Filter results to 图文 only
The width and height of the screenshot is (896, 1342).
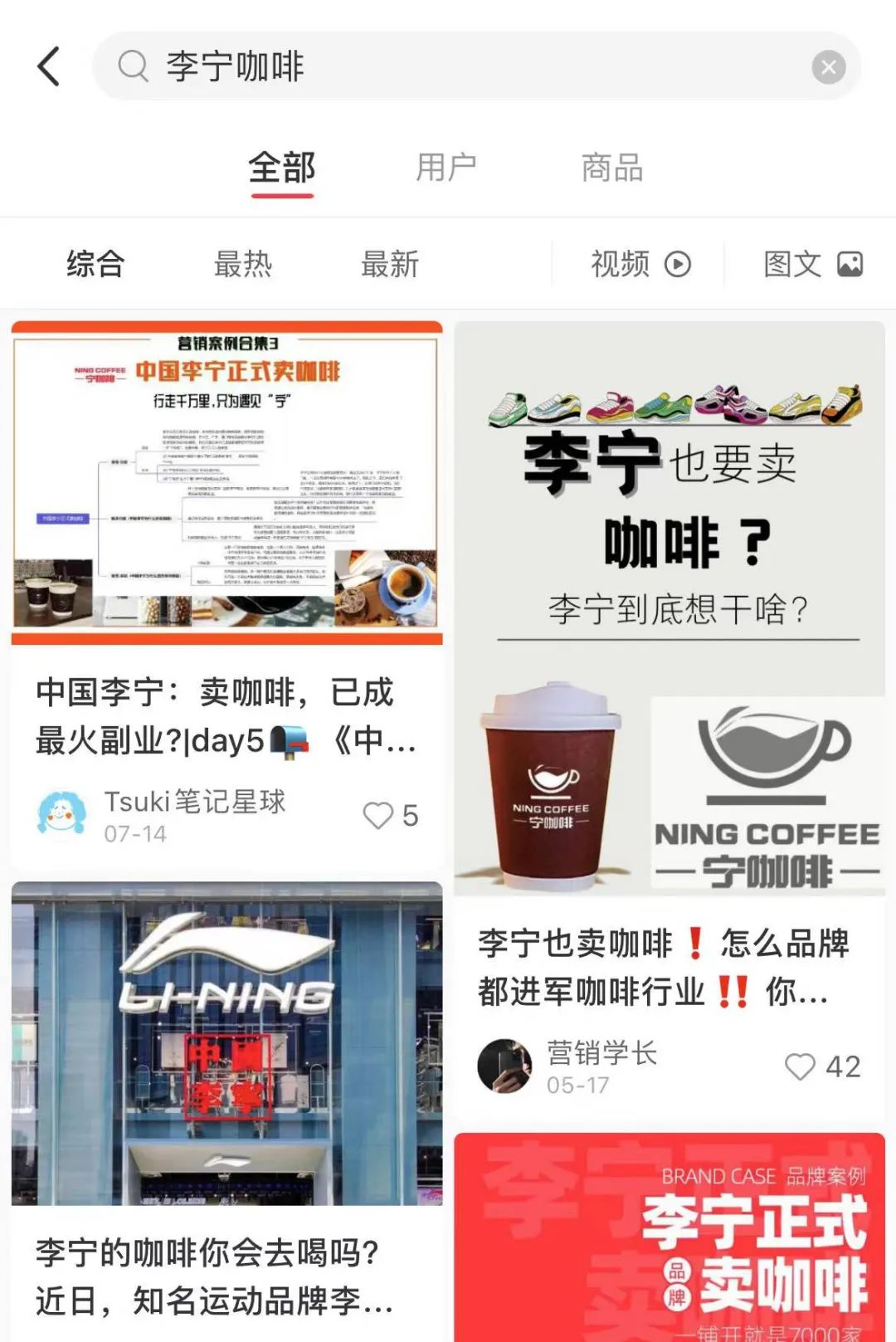point(812,265)
